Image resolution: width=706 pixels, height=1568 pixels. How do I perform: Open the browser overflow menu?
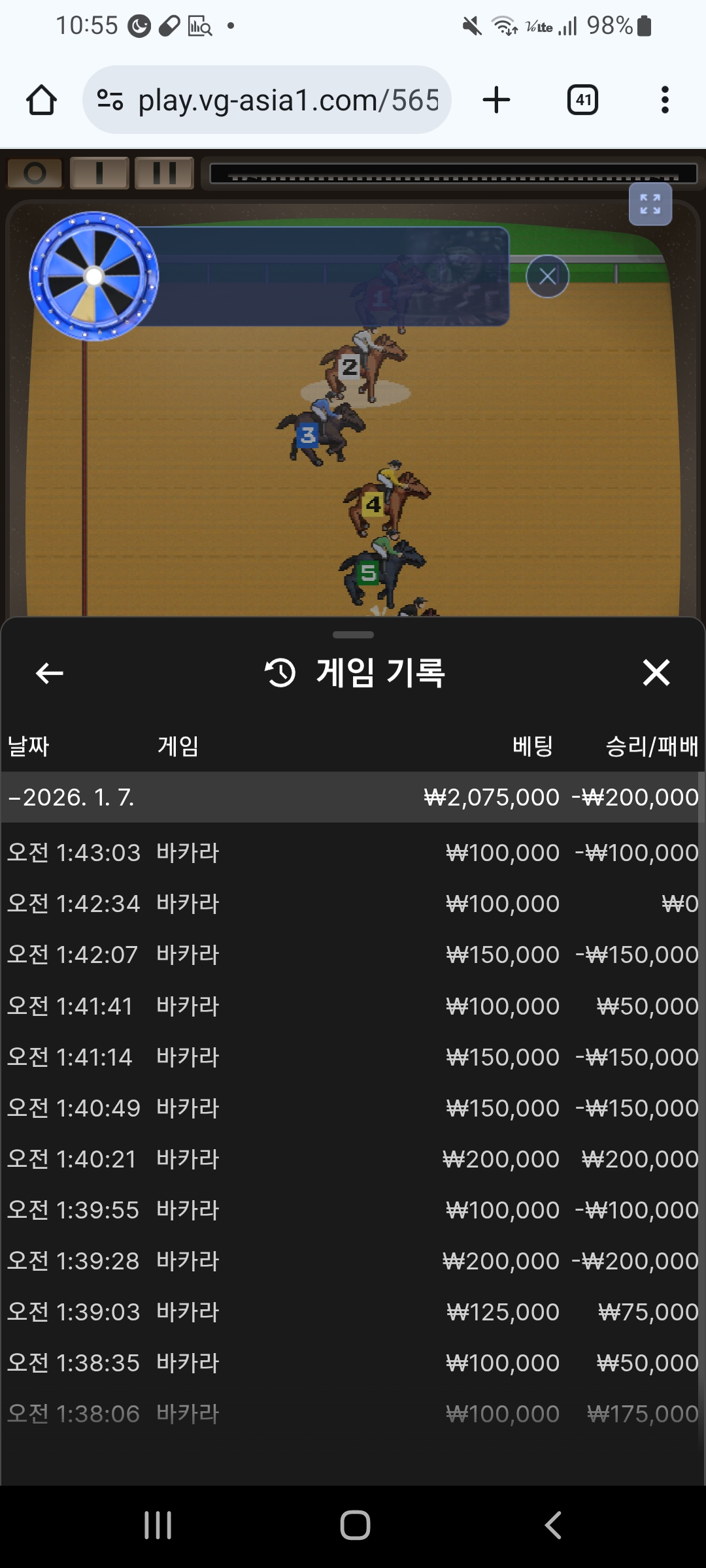[x=665, y=100]
